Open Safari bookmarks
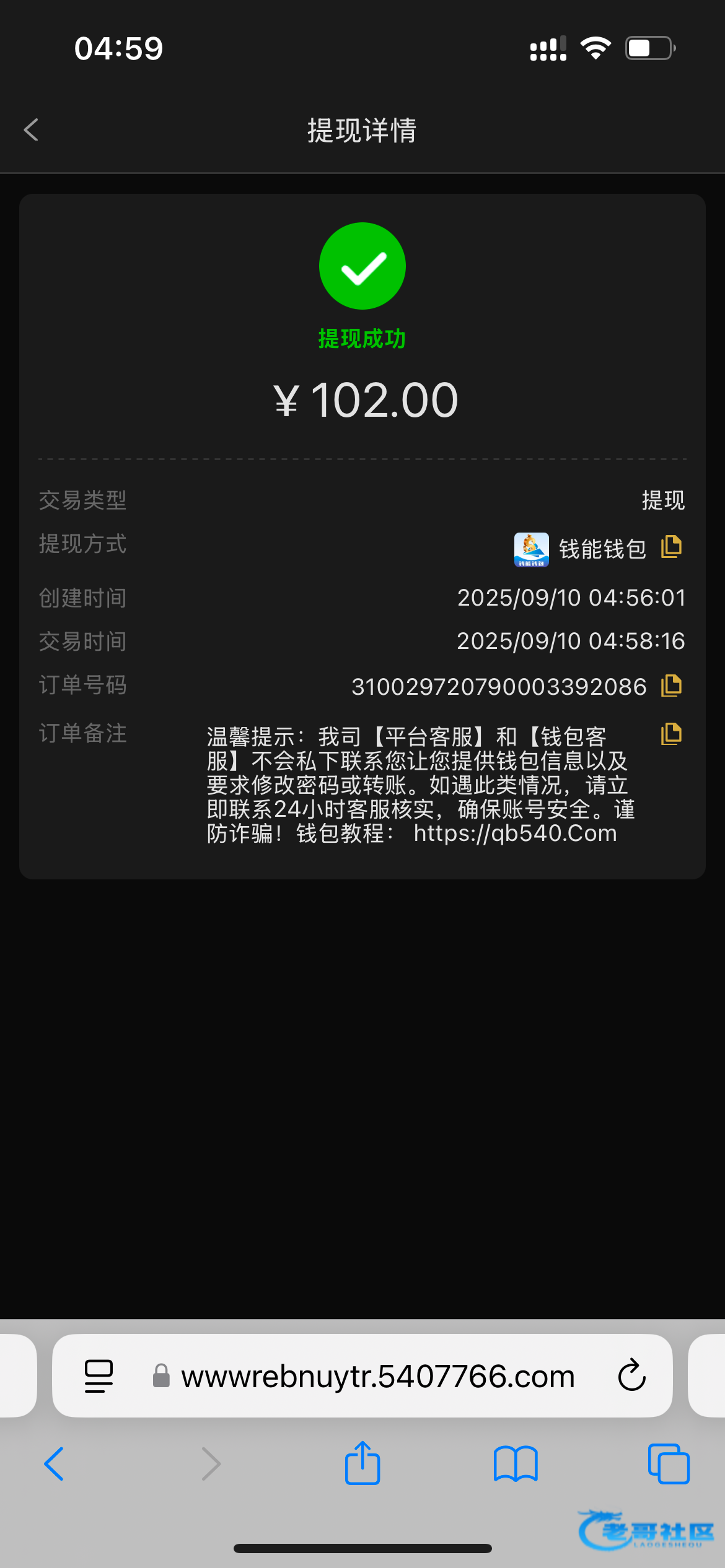725x1568 pixels. coord(516,1464)
